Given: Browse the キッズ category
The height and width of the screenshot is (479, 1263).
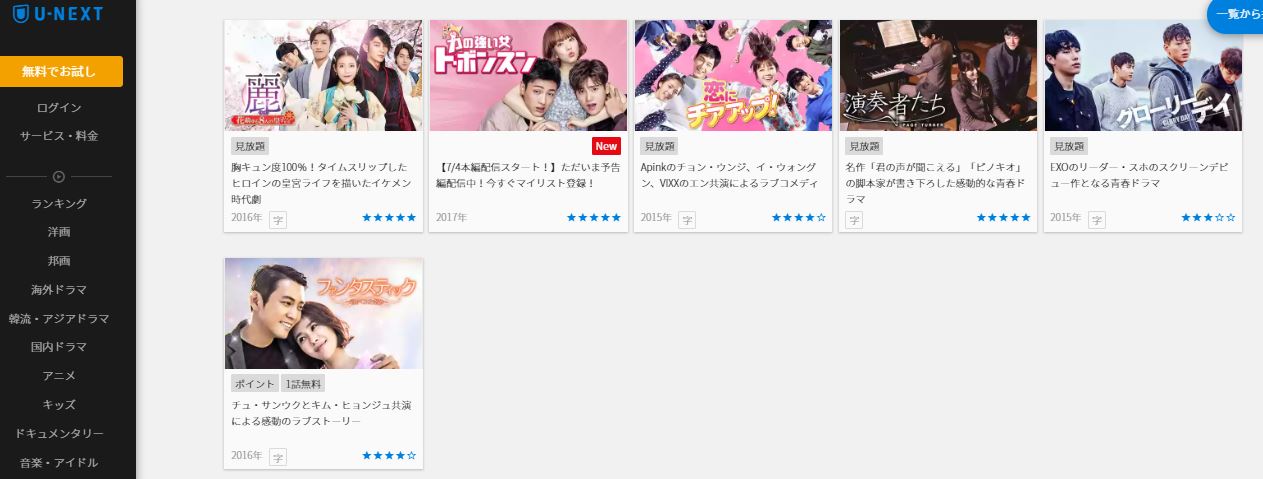Looking at the screenshot, I should pos(59,405).
